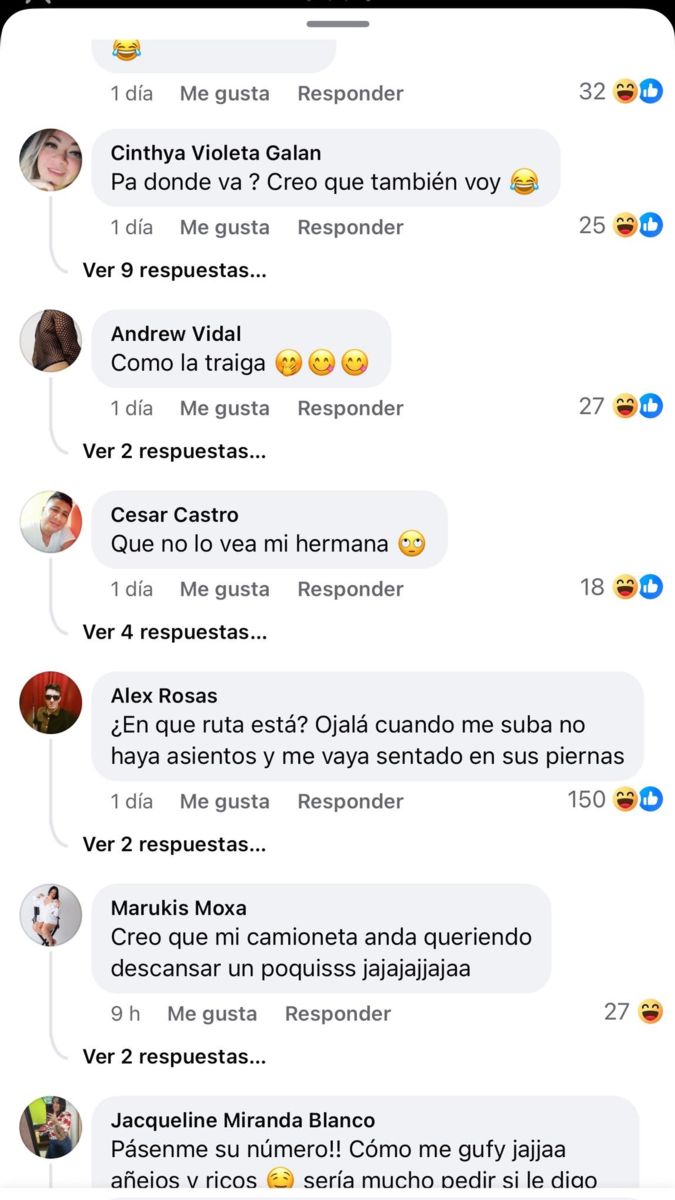
Task: Like Alex Rosas's comment
Action: (x=224, y=801)
